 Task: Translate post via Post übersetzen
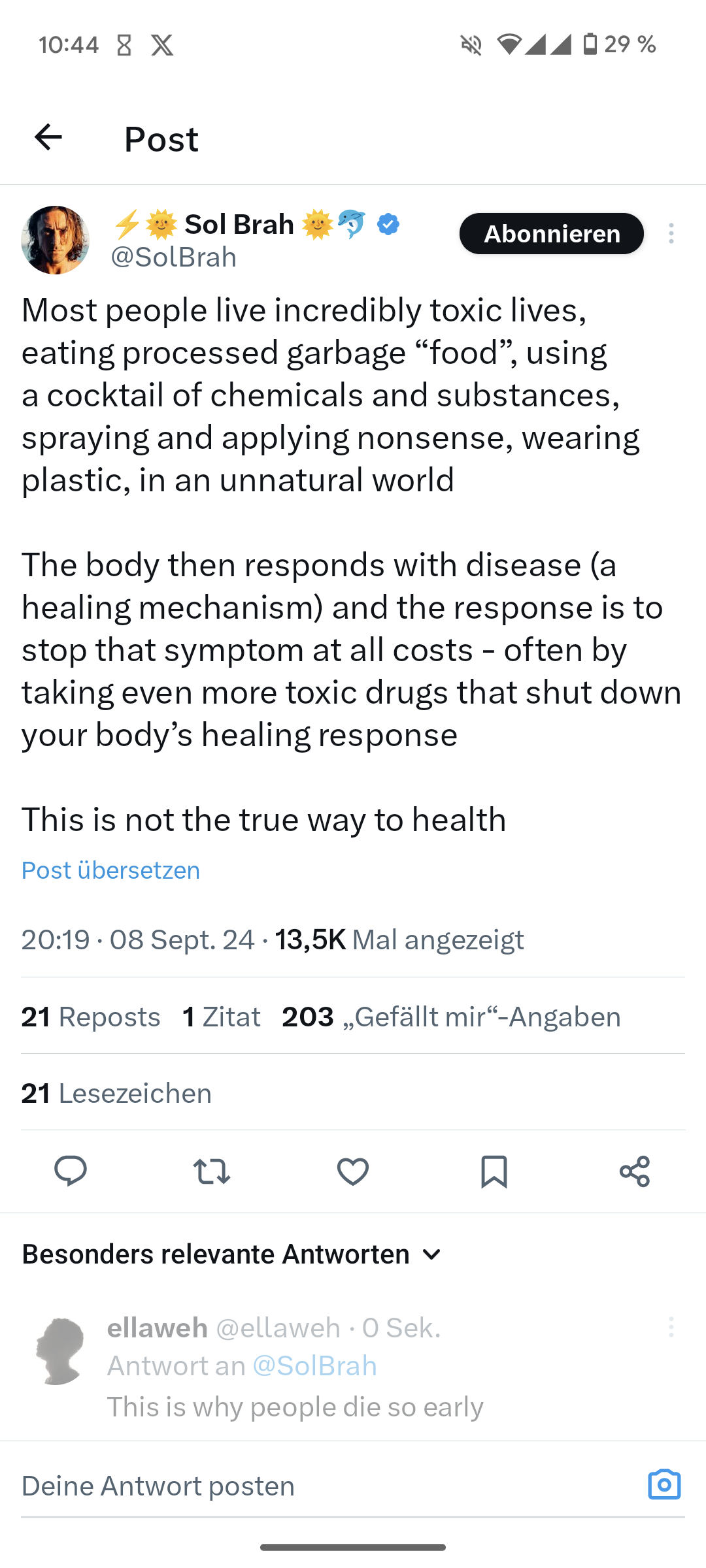tap(110, 870)
